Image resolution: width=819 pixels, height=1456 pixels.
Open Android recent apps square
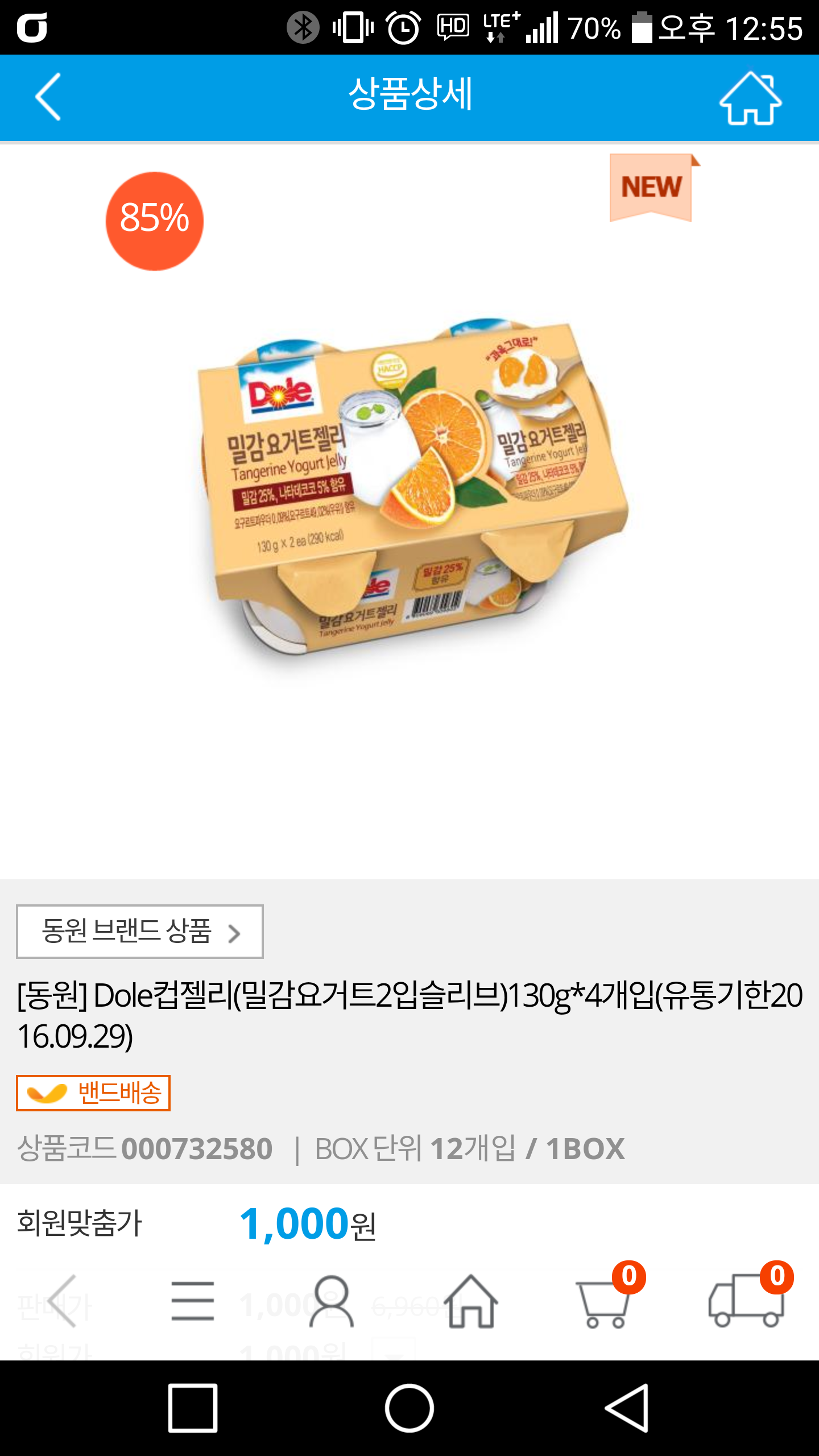(193, 1408)
